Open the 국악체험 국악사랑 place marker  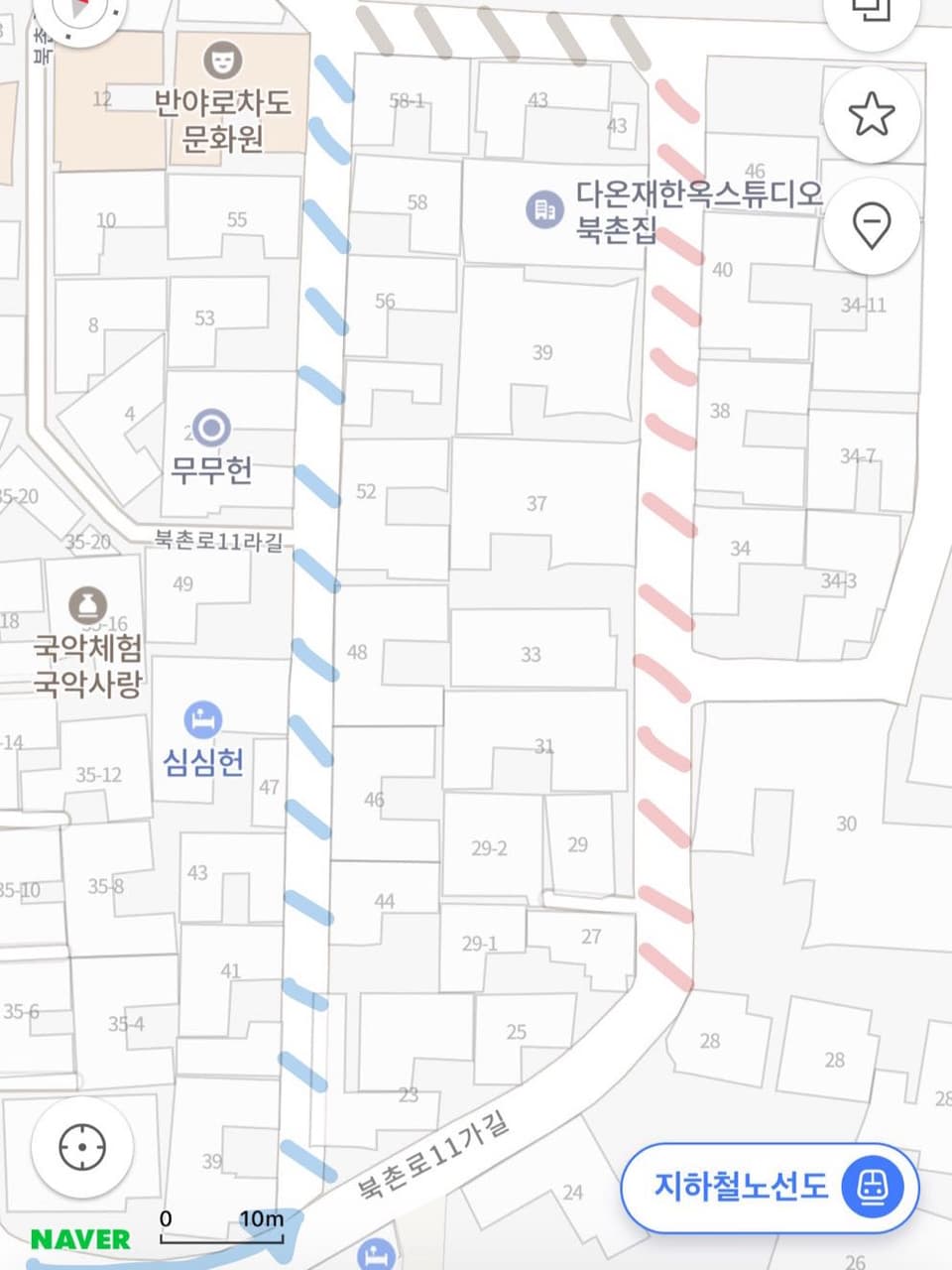[x=87, y=605]
